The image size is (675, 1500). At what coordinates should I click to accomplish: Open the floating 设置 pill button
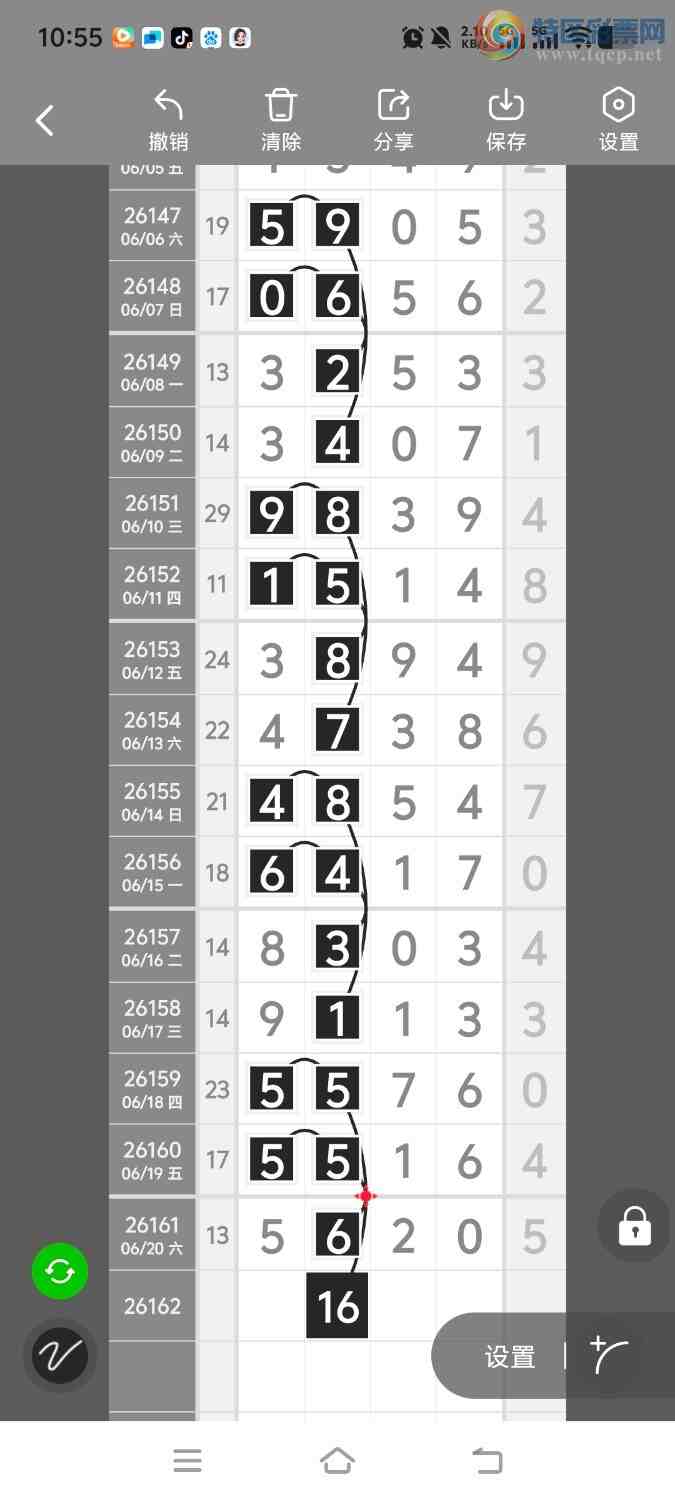(510, 1356)
